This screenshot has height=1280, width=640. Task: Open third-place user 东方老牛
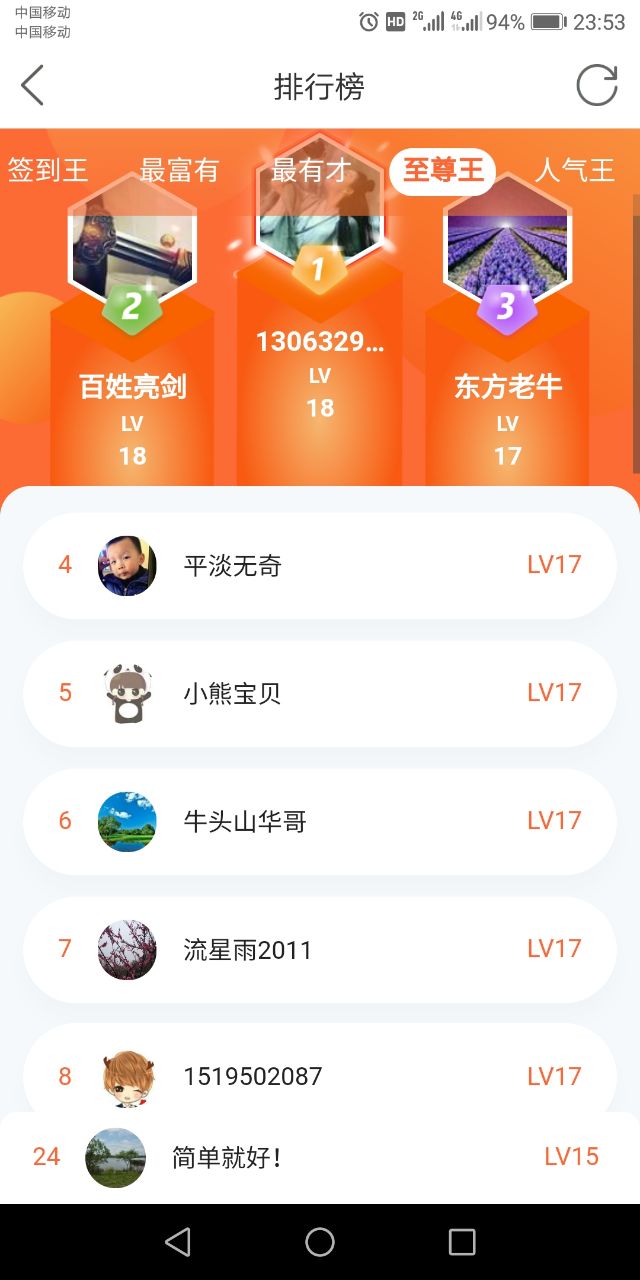point(507,385)
